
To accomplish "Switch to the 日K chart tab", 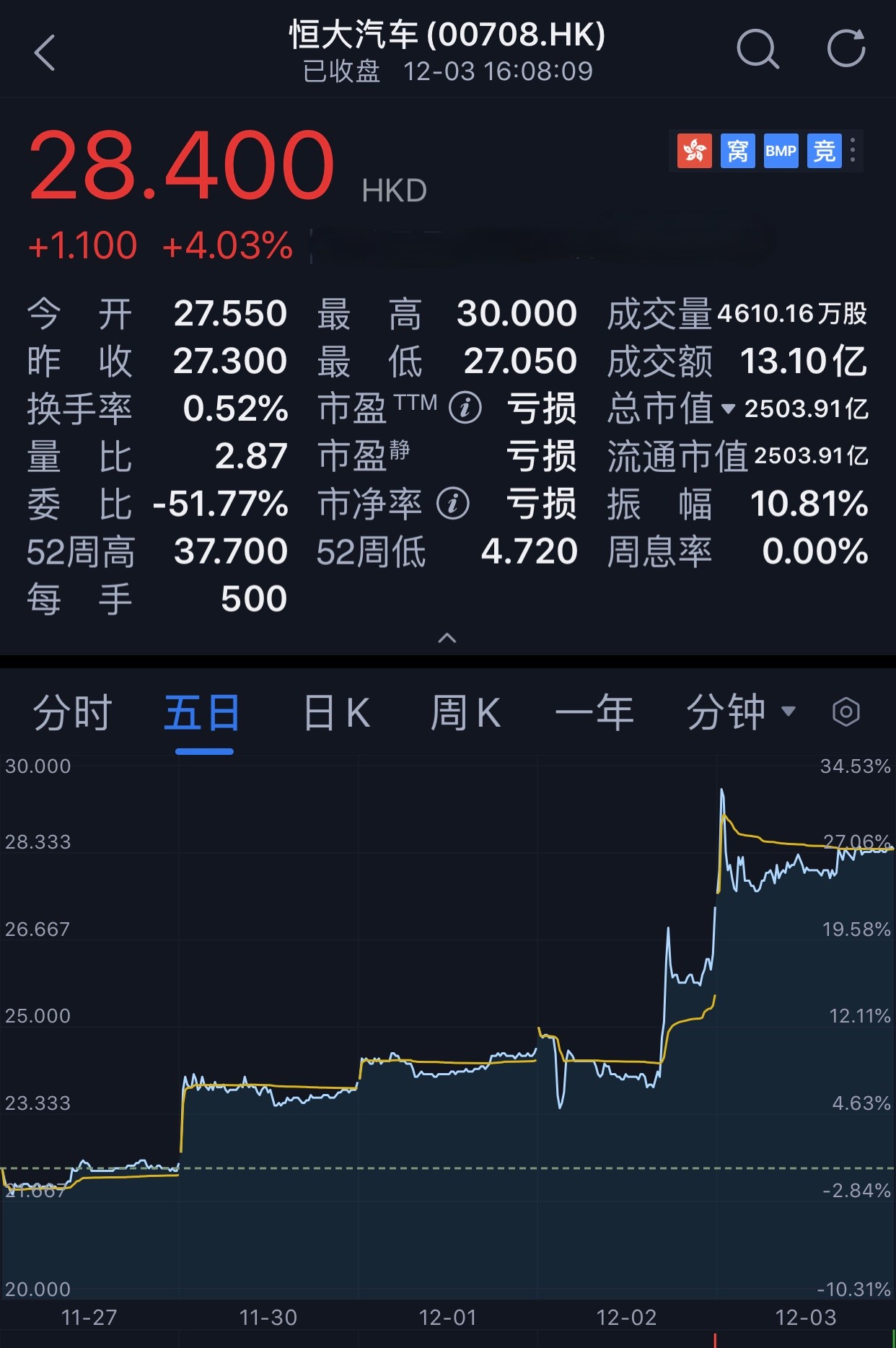I will (336, 713).
